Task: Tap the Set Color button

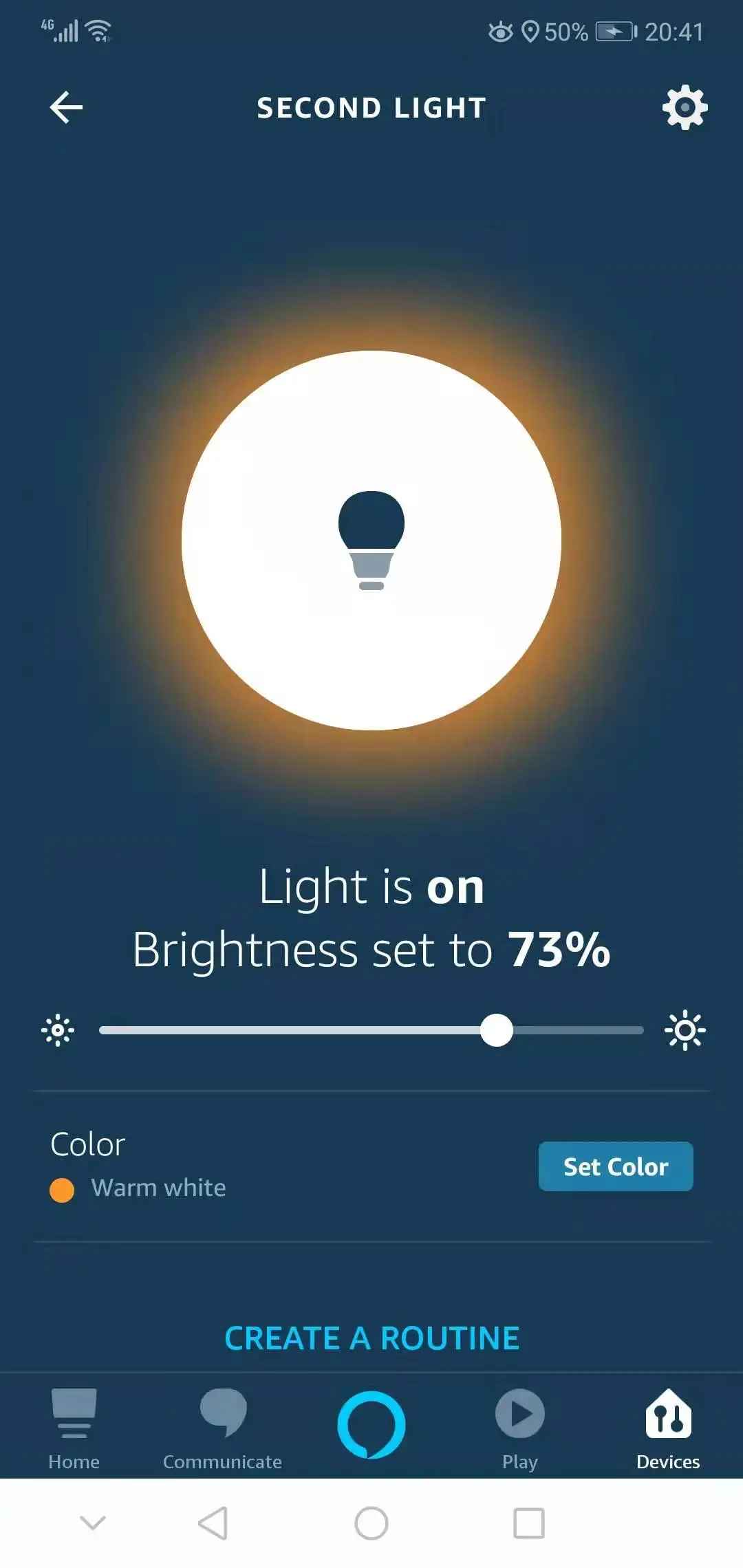Action: tap(615, 1166)
